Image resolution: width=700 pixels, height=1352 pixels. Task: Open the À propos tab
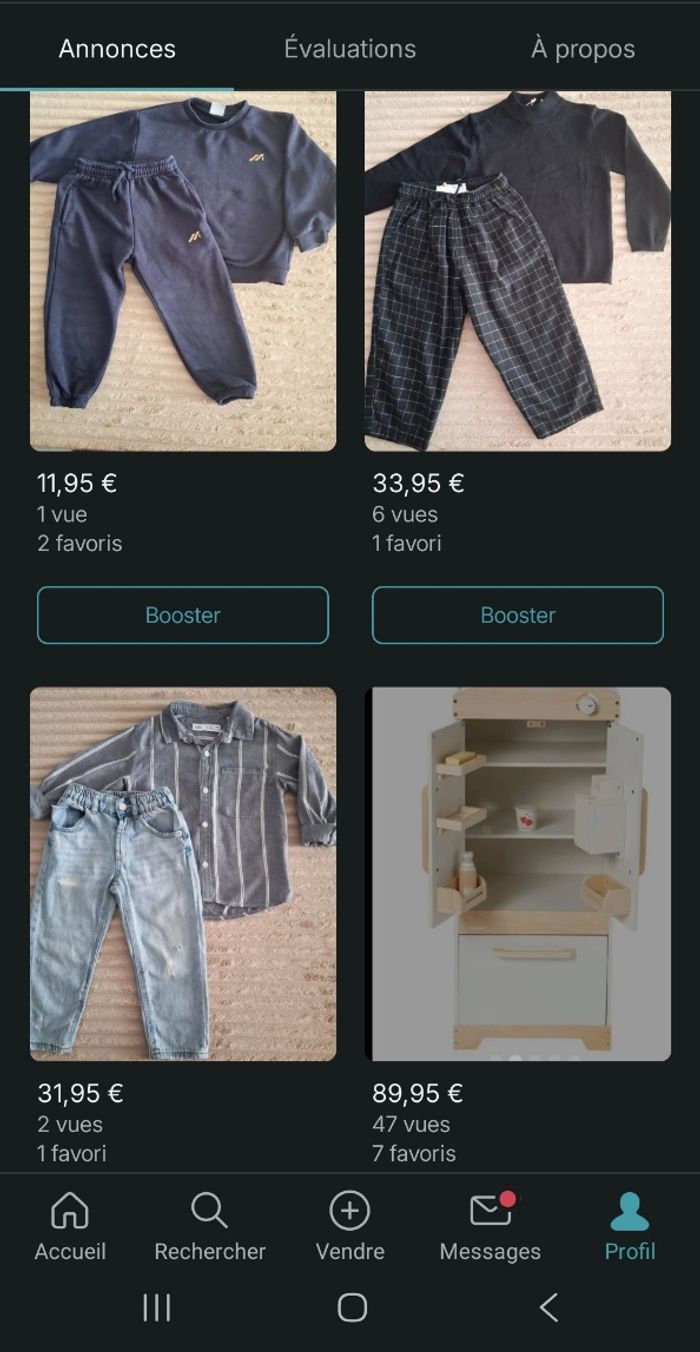coord(582,48)
